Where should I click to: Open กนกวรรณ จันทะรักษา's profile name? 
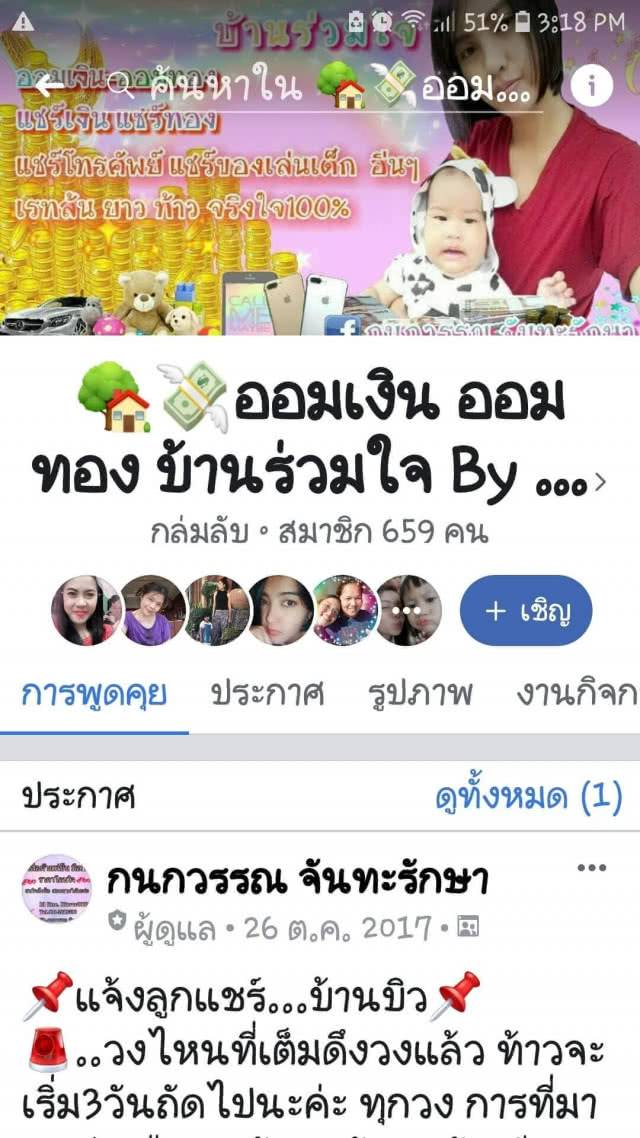298,880
